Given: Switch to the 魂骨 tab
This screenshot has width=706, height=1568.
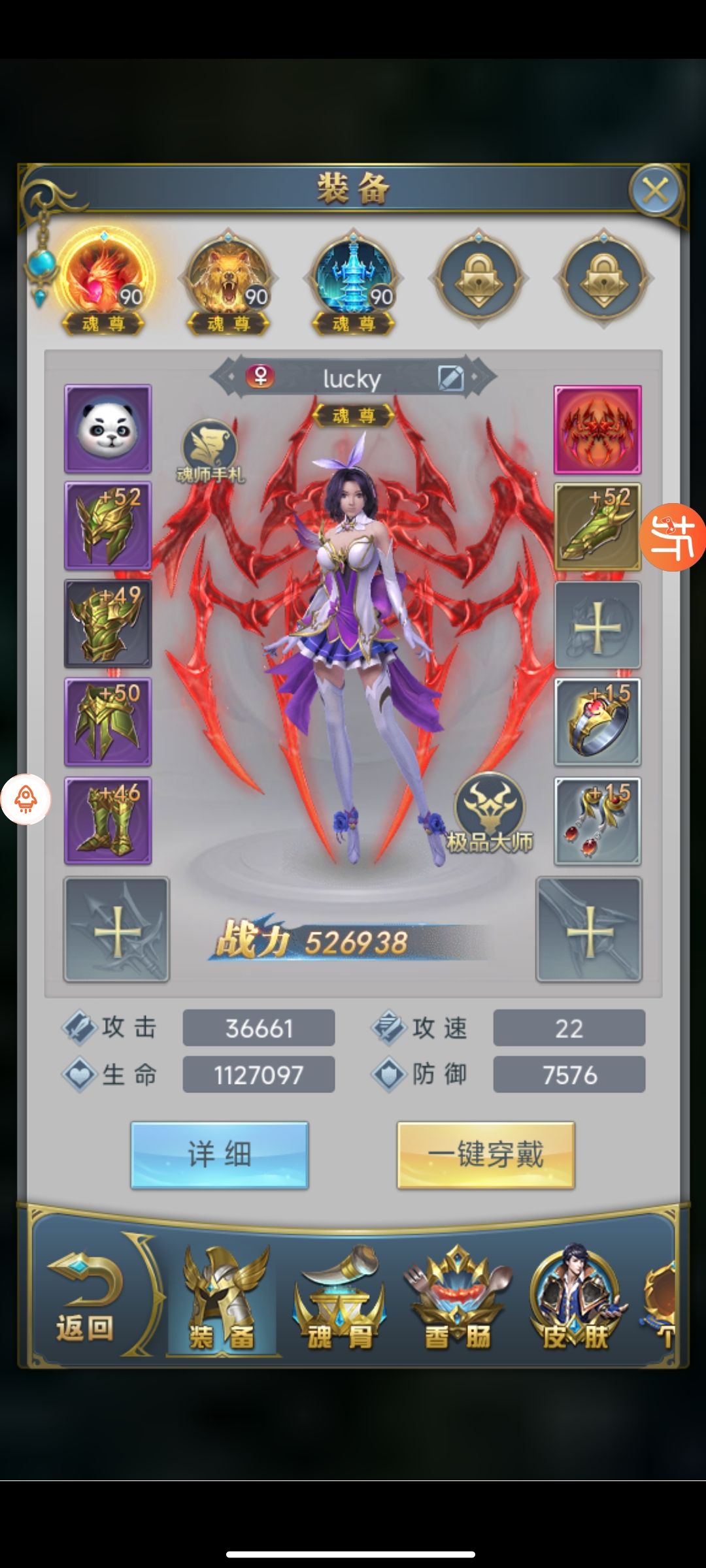Looking at the screenshot, I should click(x=339, y=1300).
